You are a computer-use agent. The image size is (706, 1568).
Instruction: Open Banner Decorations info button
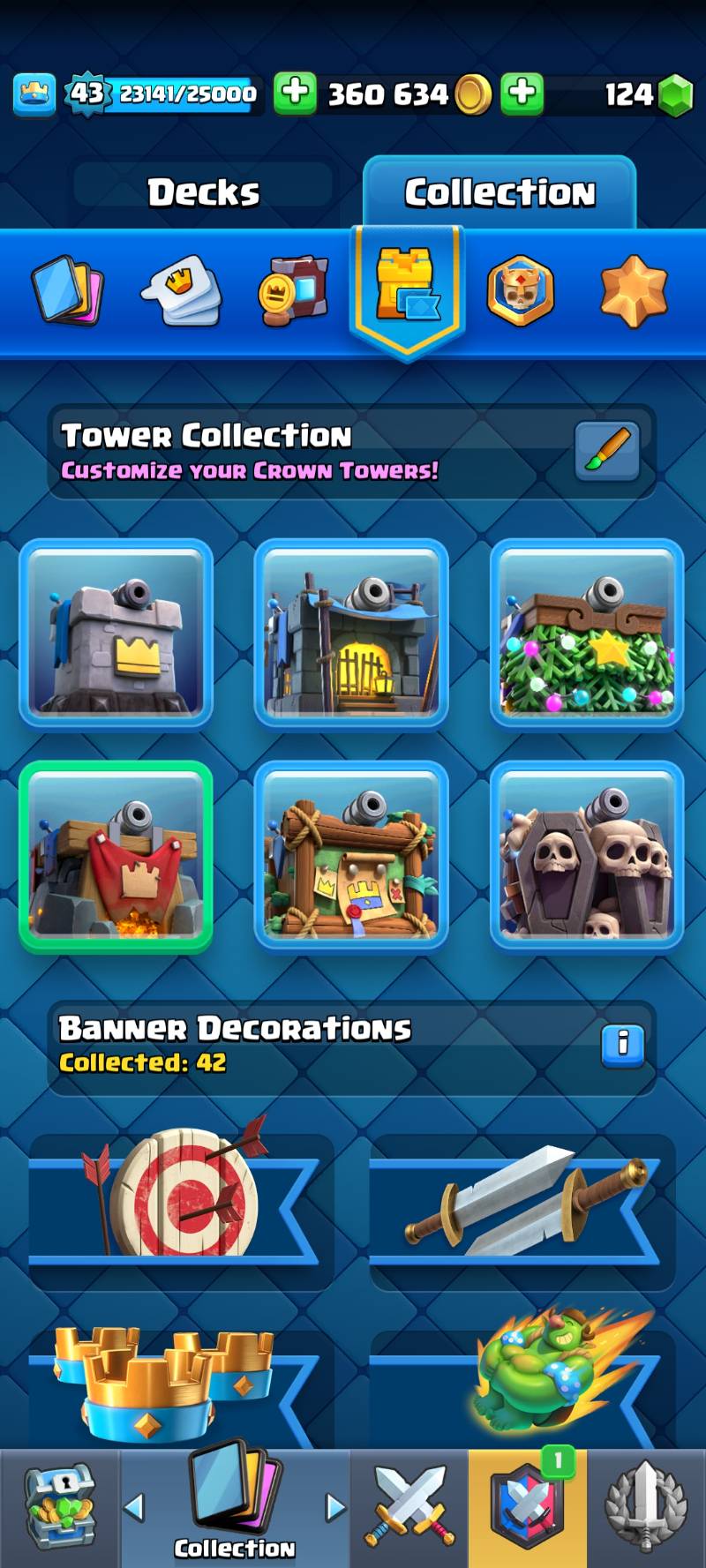pos(623,1044)
